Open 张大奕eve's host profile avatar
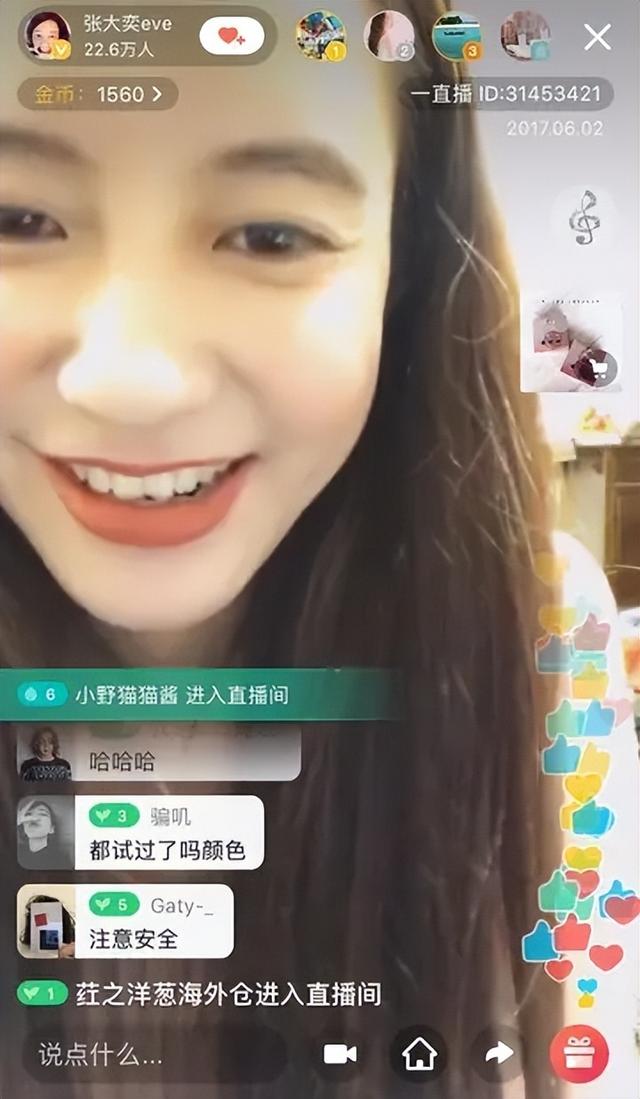 47,37
